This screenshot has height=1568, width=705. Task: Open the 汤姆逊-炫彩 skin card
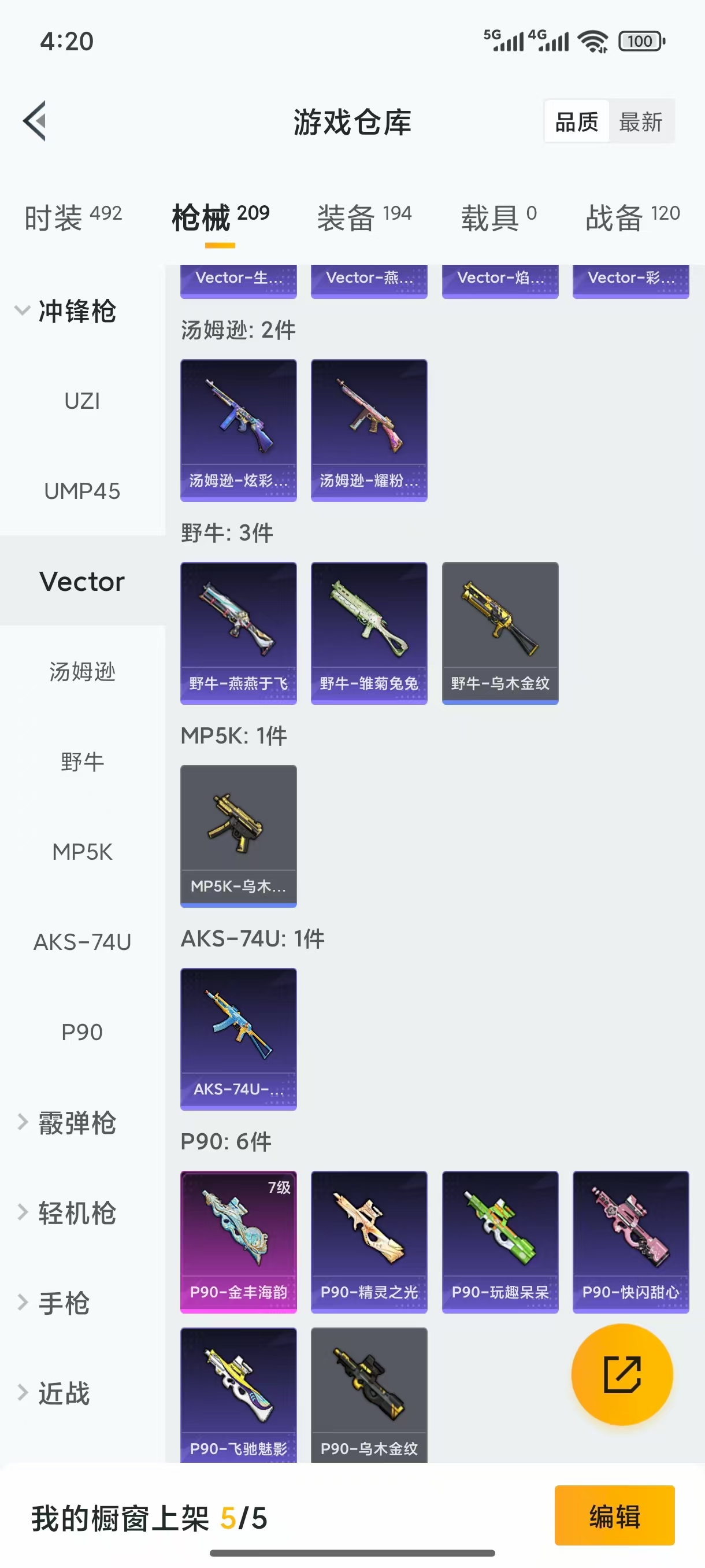click(x=239, y=430)
